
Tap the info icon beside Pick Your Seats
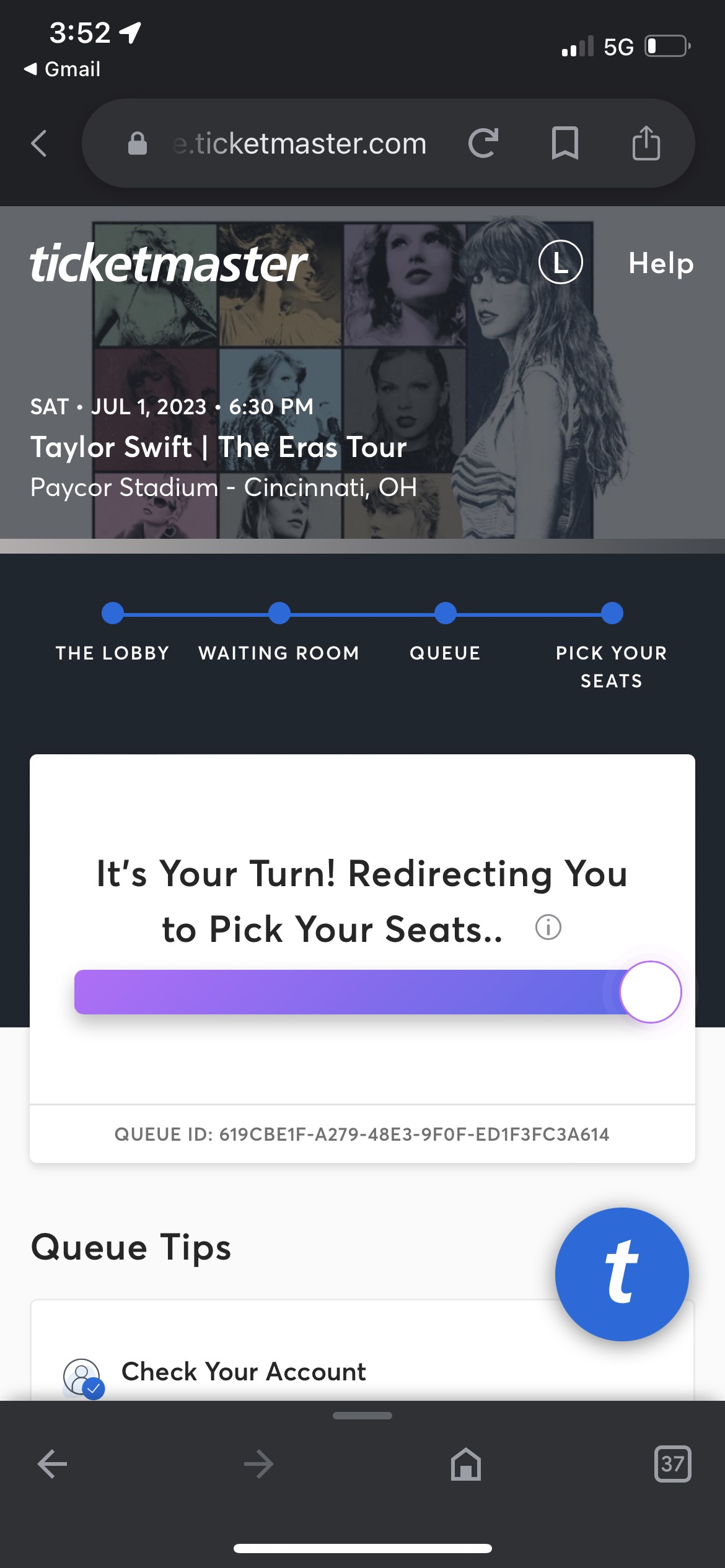tap(548, 928)
